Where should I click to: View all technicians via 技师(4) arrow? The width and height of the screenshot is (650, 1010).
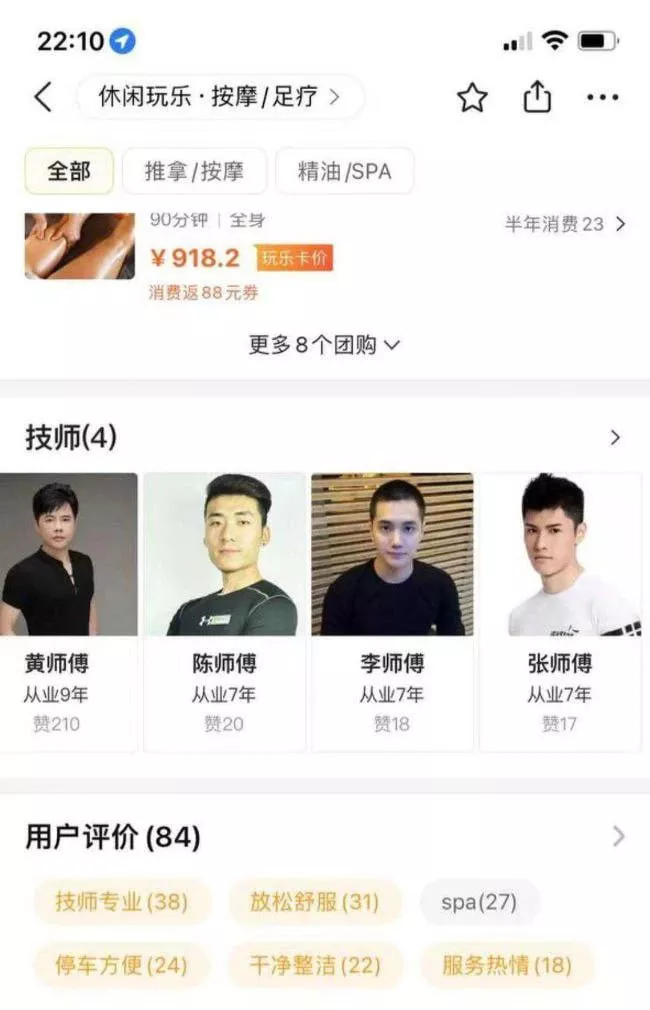click(614, 438)
